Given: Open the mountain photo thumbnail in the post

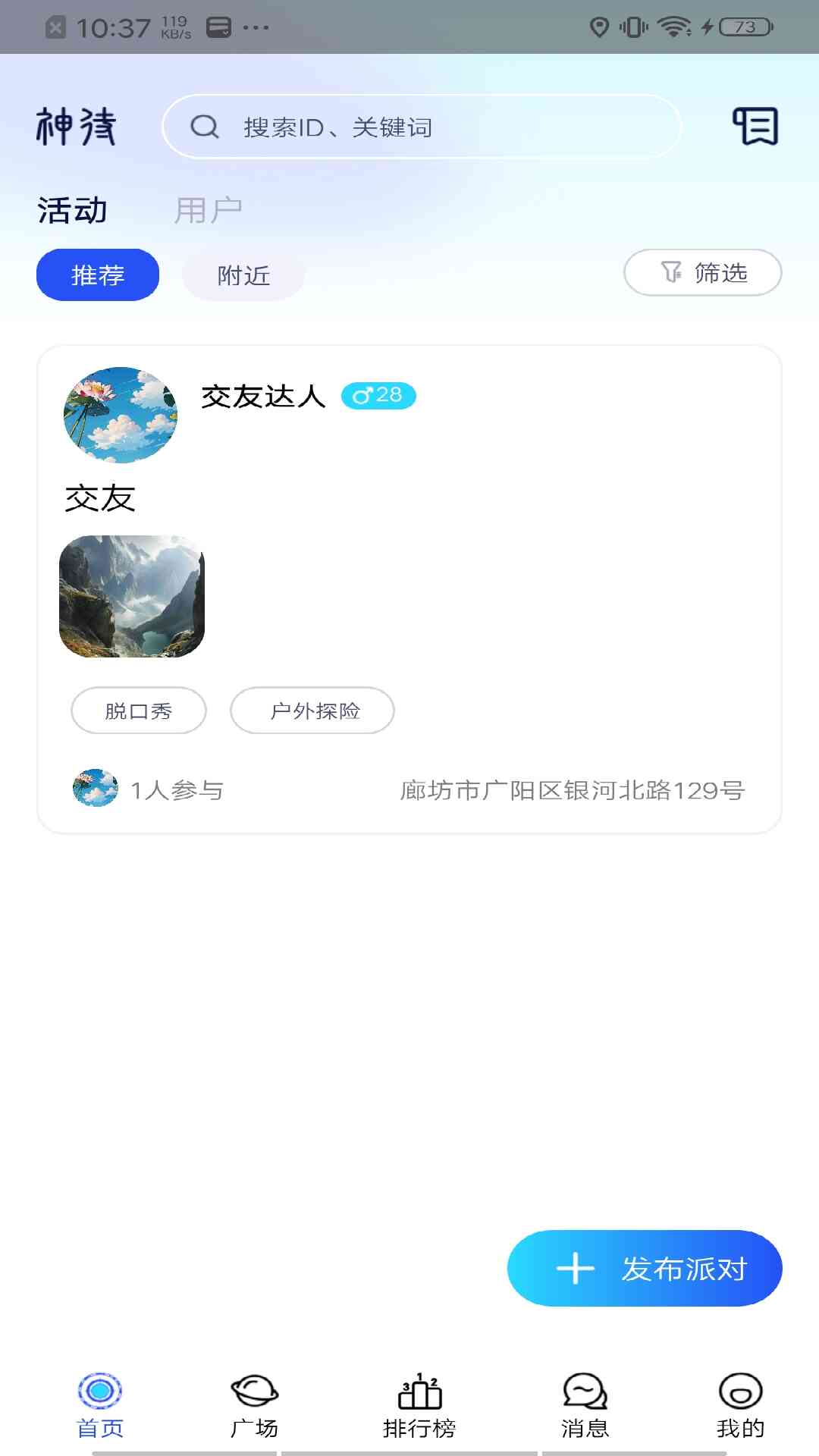Looking at the screenshot, I should (133, 597).
